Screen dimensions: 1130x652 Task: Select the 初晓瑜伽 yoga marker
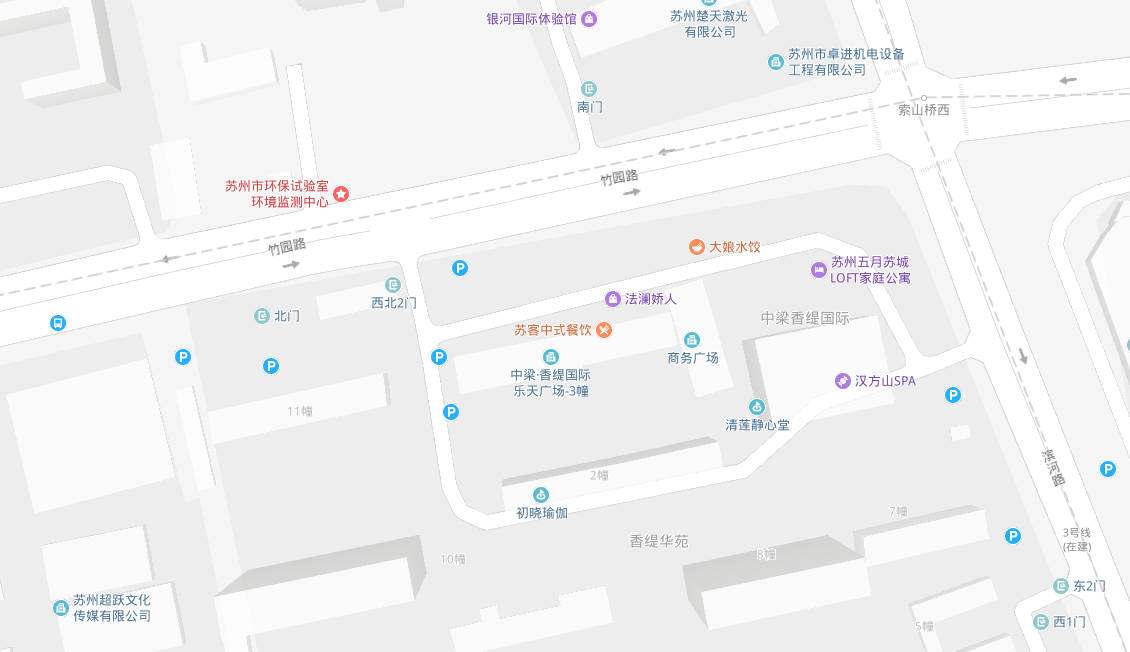(x=541, y=495)
